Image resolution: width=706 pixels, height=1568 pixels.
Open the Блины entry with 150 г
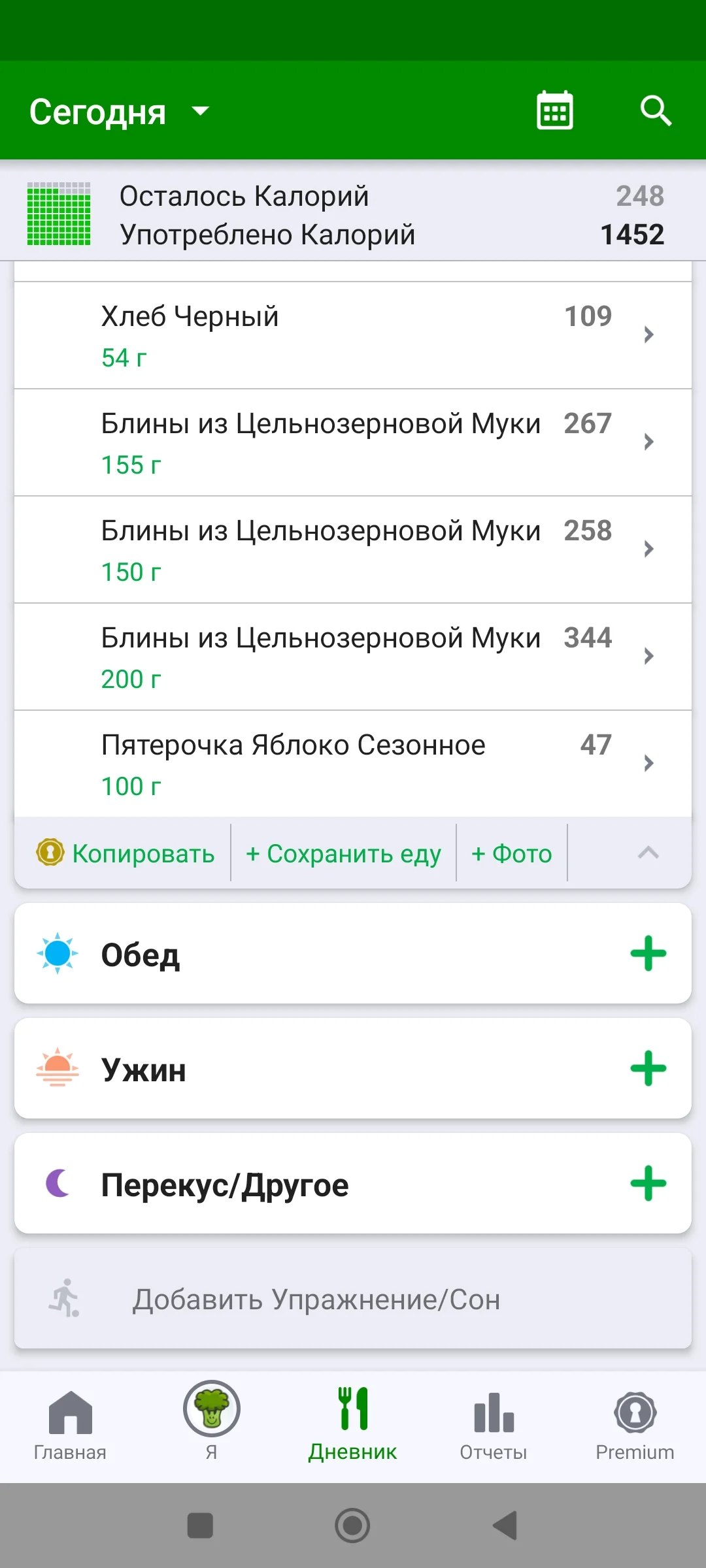[353, 550]
